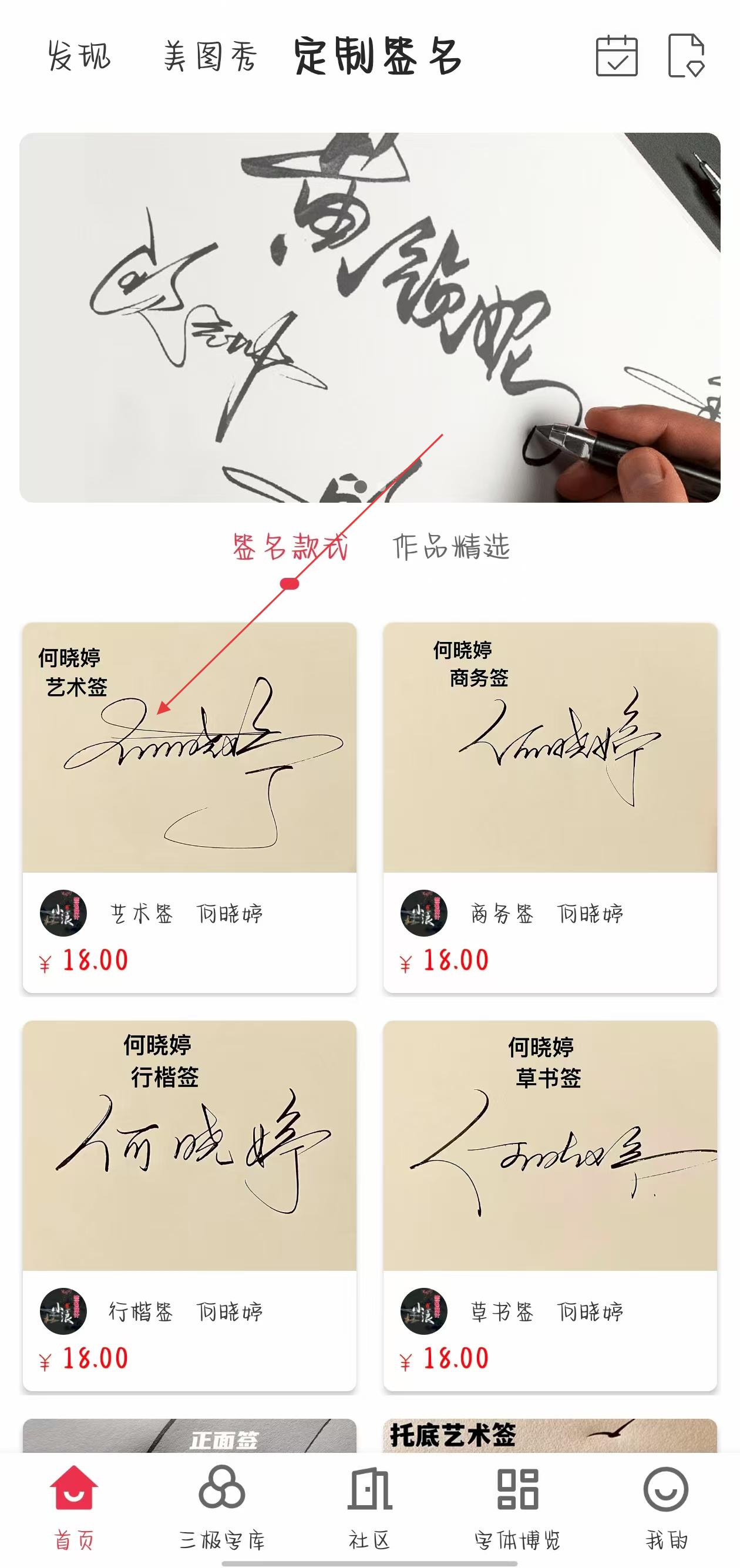Open the 我的 profile tab
This screenshot has width=740, height=1568.
tap(666, 1507)
